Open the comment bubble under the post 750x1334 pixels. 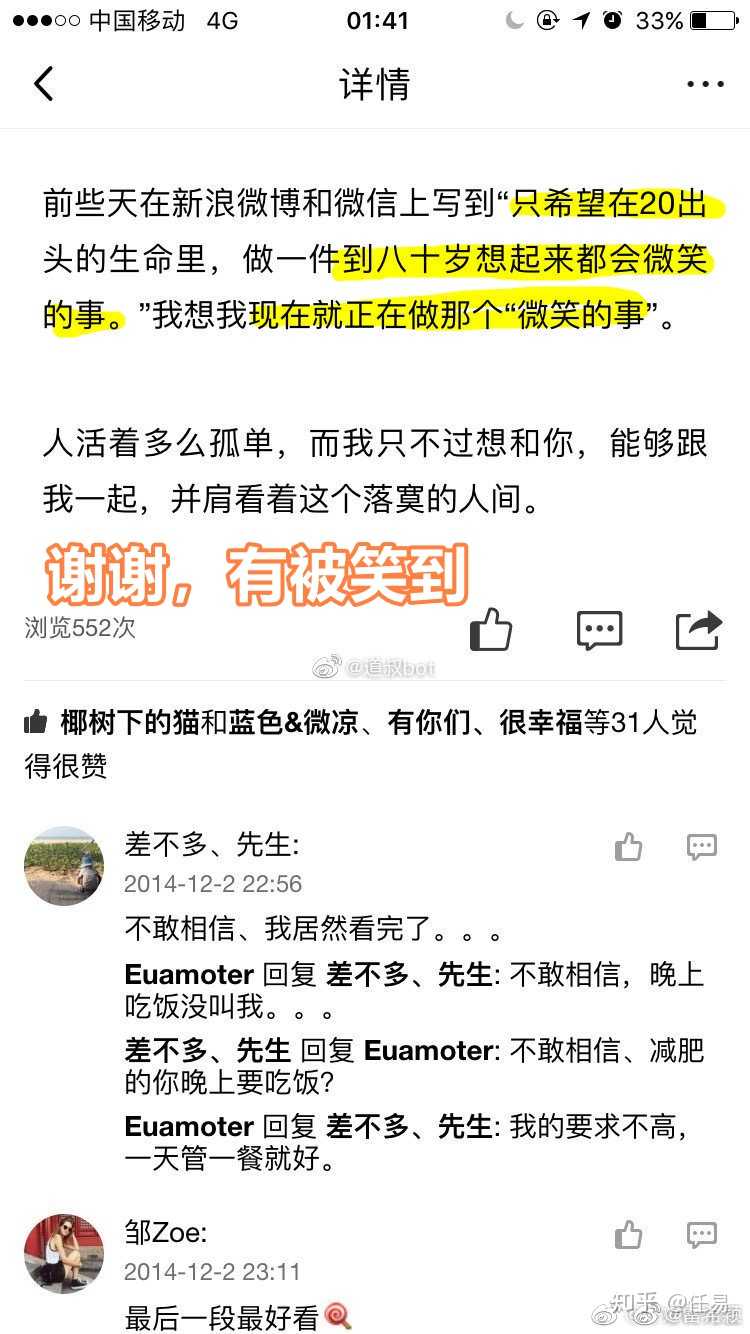coord(599,630)
